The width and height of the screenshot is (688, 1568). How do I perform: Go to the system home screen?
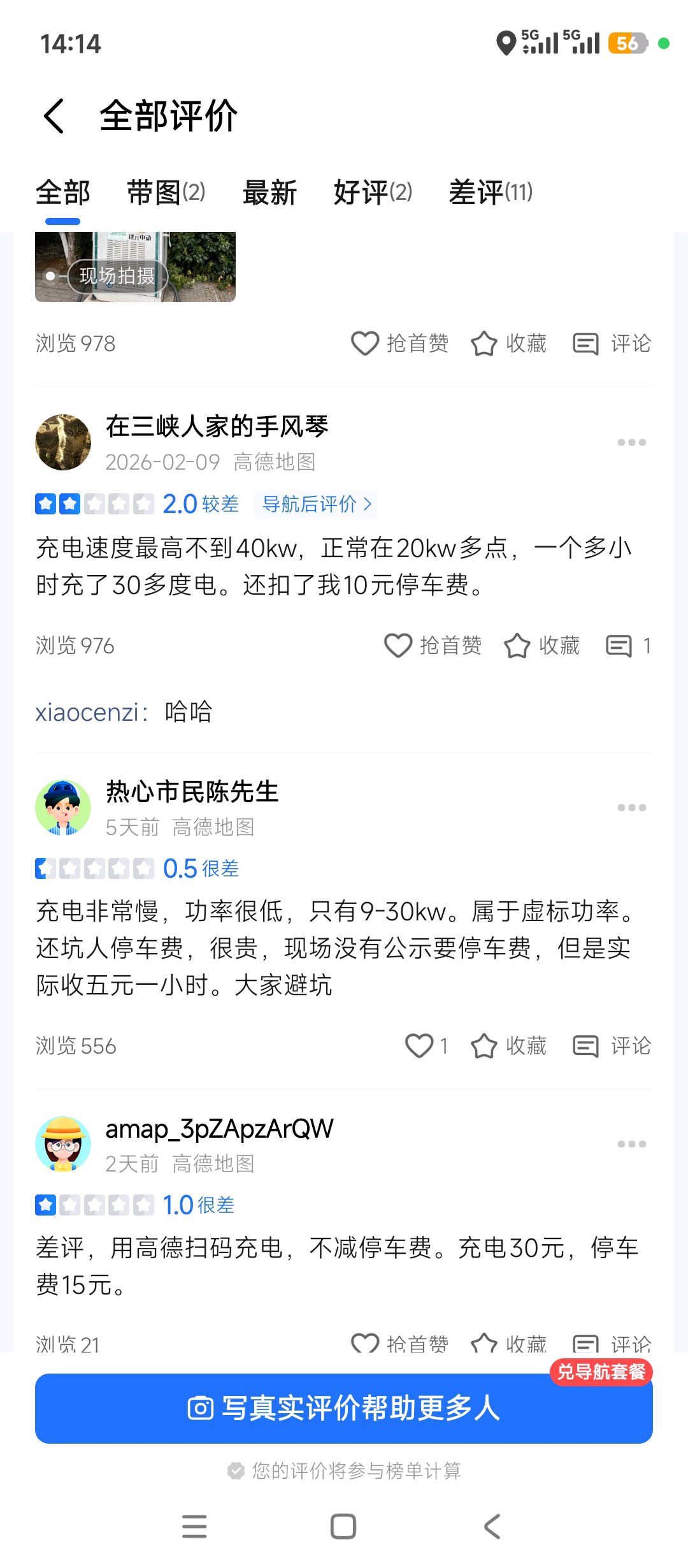point(343,1527)
